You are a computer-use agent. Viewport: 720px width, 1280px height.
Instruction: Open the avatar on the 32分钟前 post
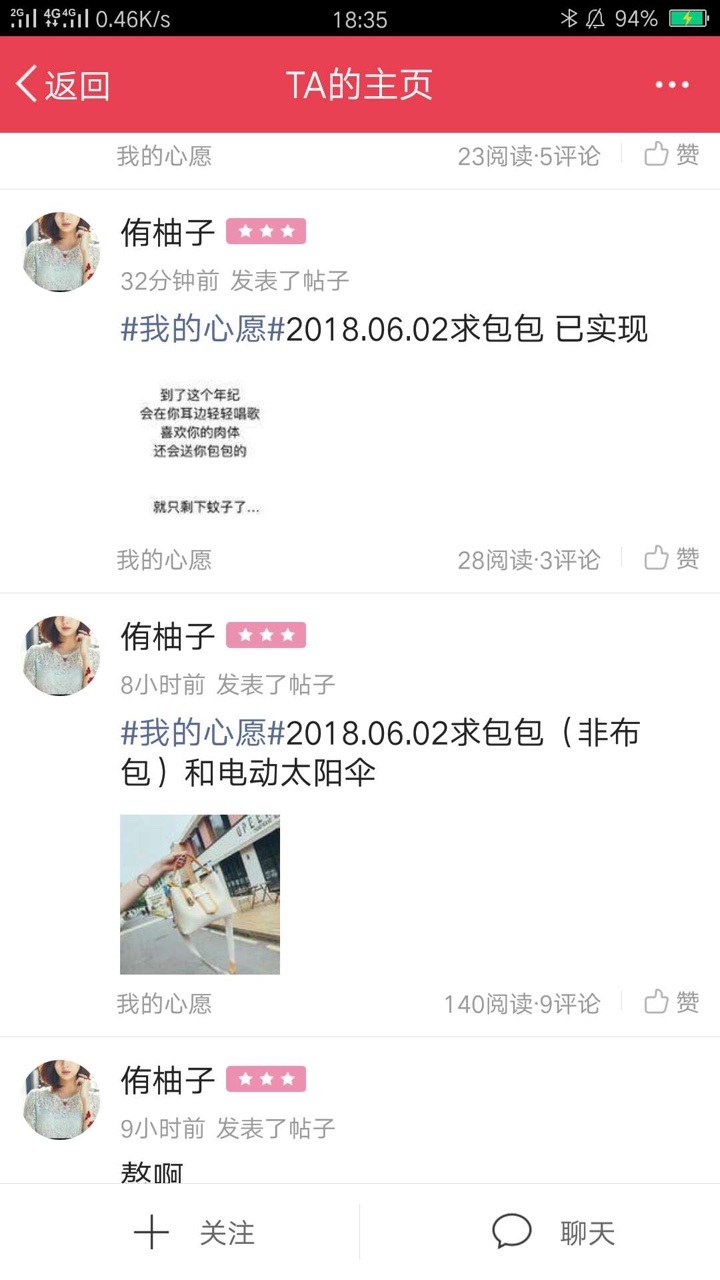pyautogui.click(x=62, y=252)
